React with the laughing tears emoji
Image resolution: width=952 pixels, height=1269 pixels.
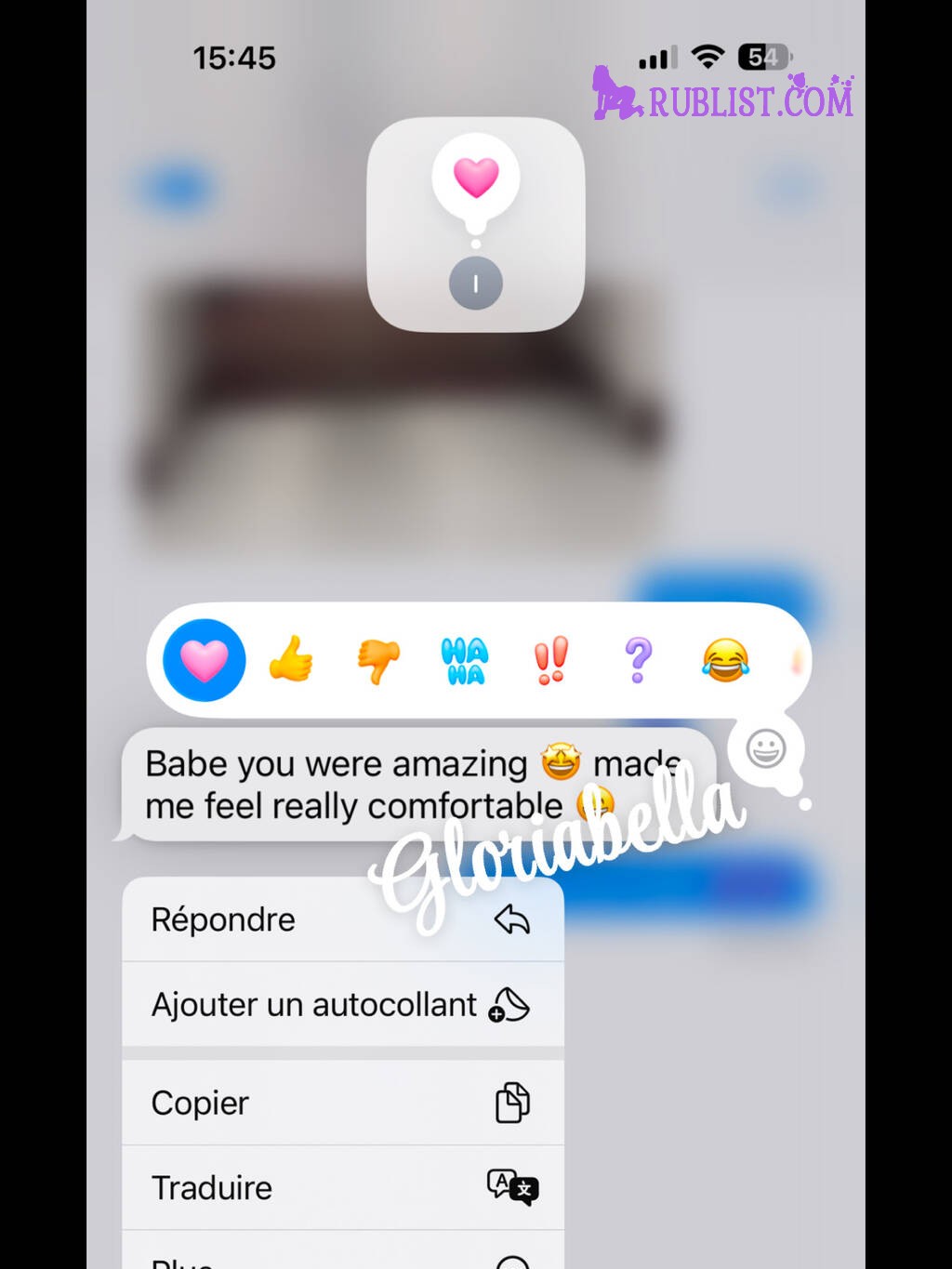click(x=724, y=660)
